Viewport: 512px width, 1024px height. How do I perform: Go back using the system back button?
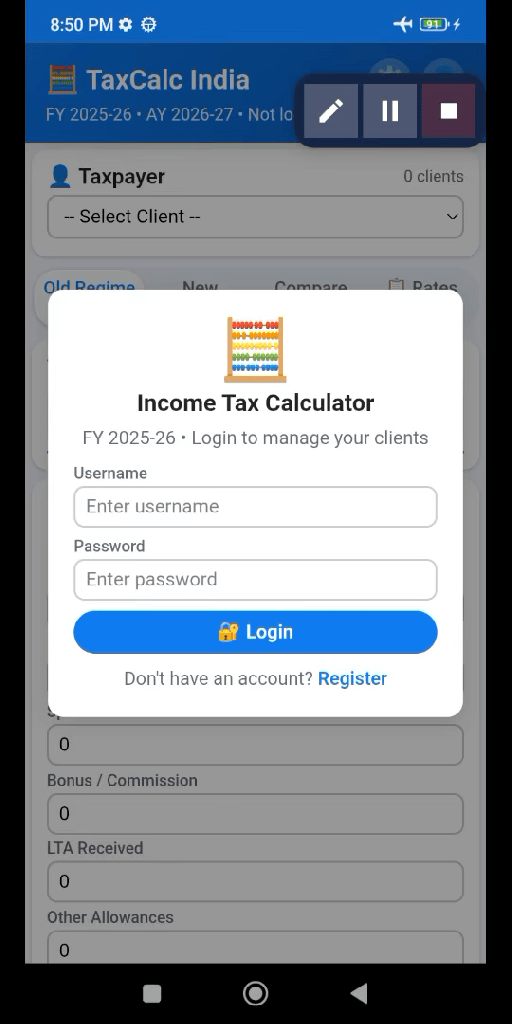click(x=359, y=993)
